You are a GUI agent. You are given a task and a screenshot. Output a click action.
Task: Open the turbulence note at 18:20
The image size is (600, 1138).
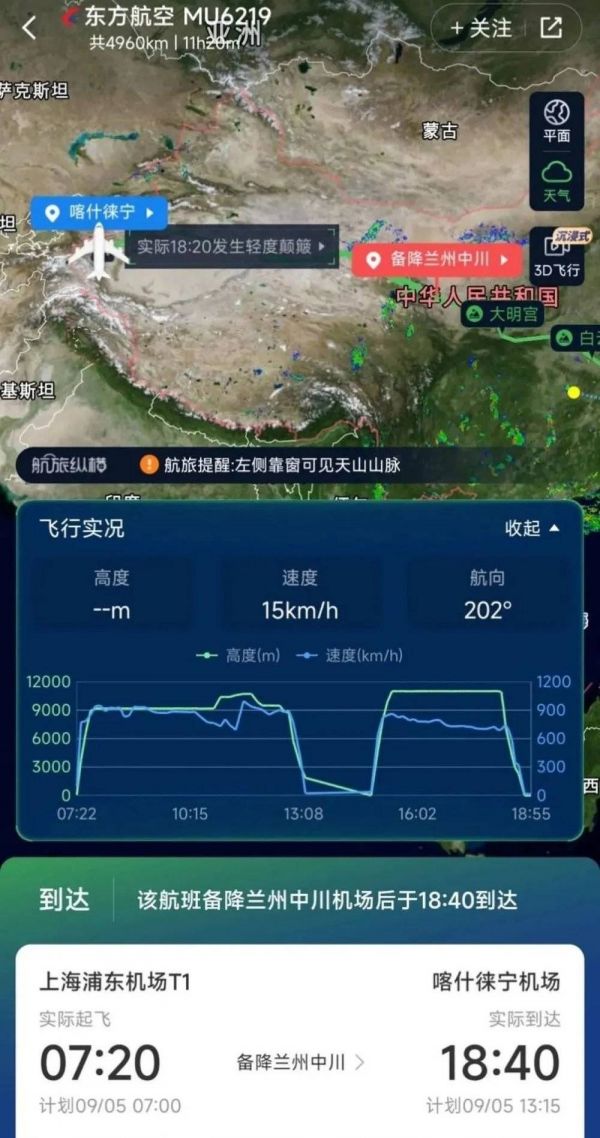coord(231,246)
